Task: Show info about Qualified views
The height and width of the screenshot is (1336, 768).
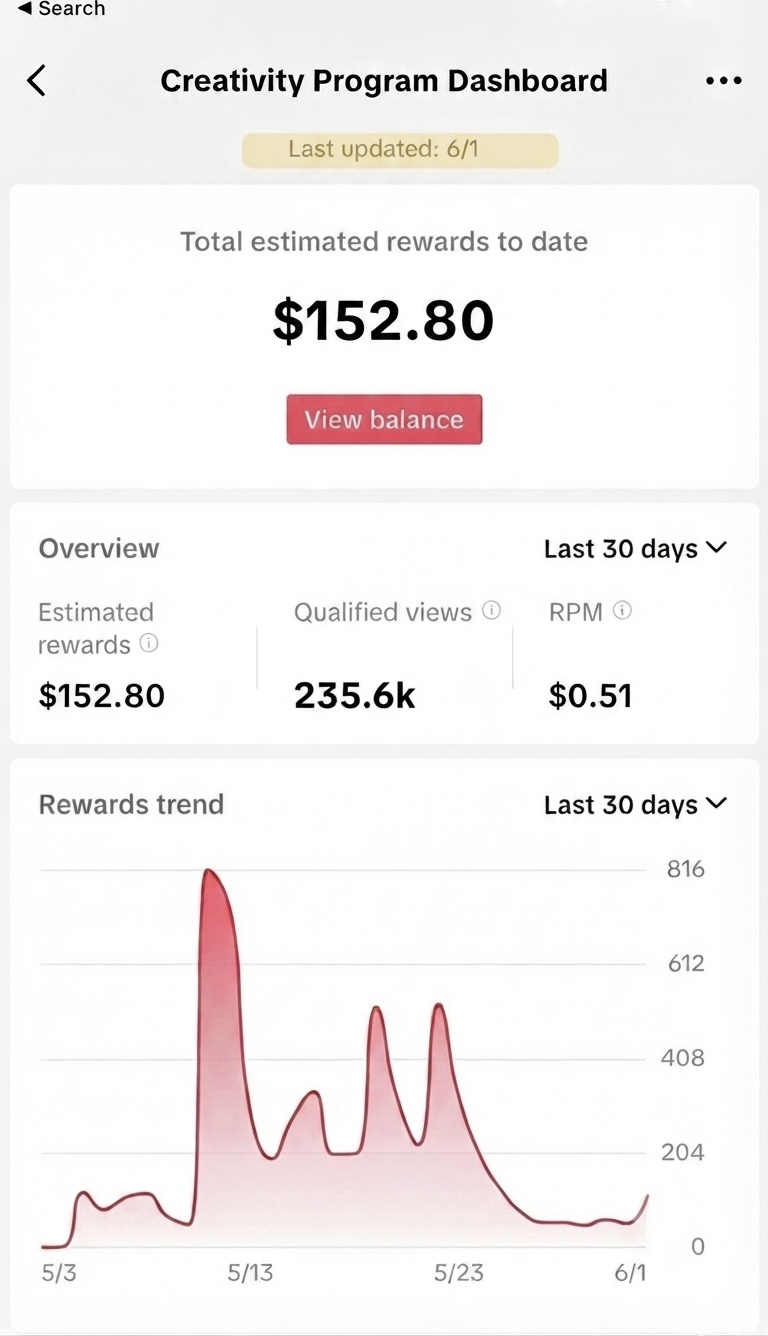Action: (491, 610)
